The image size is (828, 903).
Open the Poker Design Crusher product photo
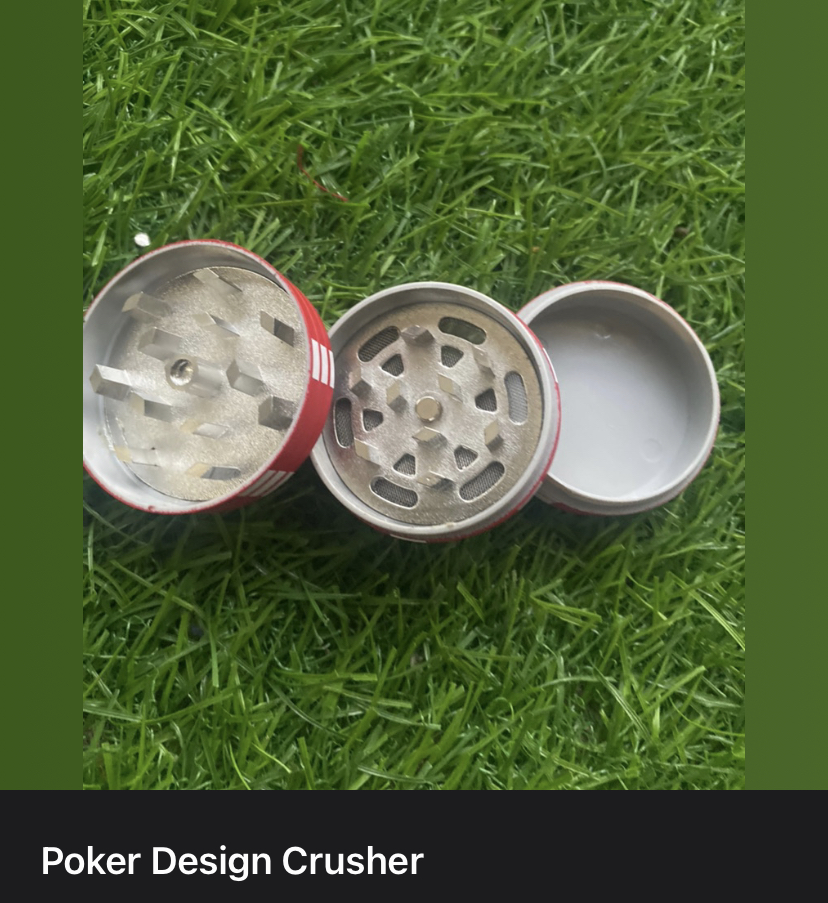point(414,394)
